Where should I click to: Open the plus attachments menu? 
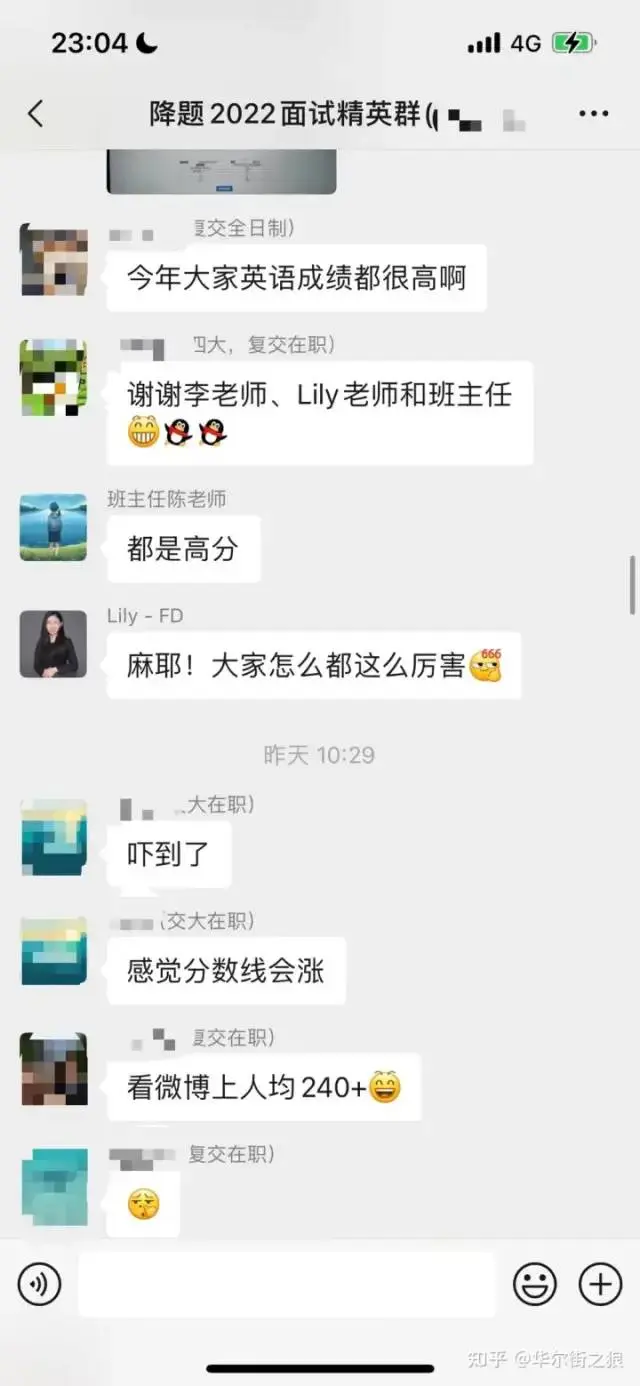[600, 1284]
